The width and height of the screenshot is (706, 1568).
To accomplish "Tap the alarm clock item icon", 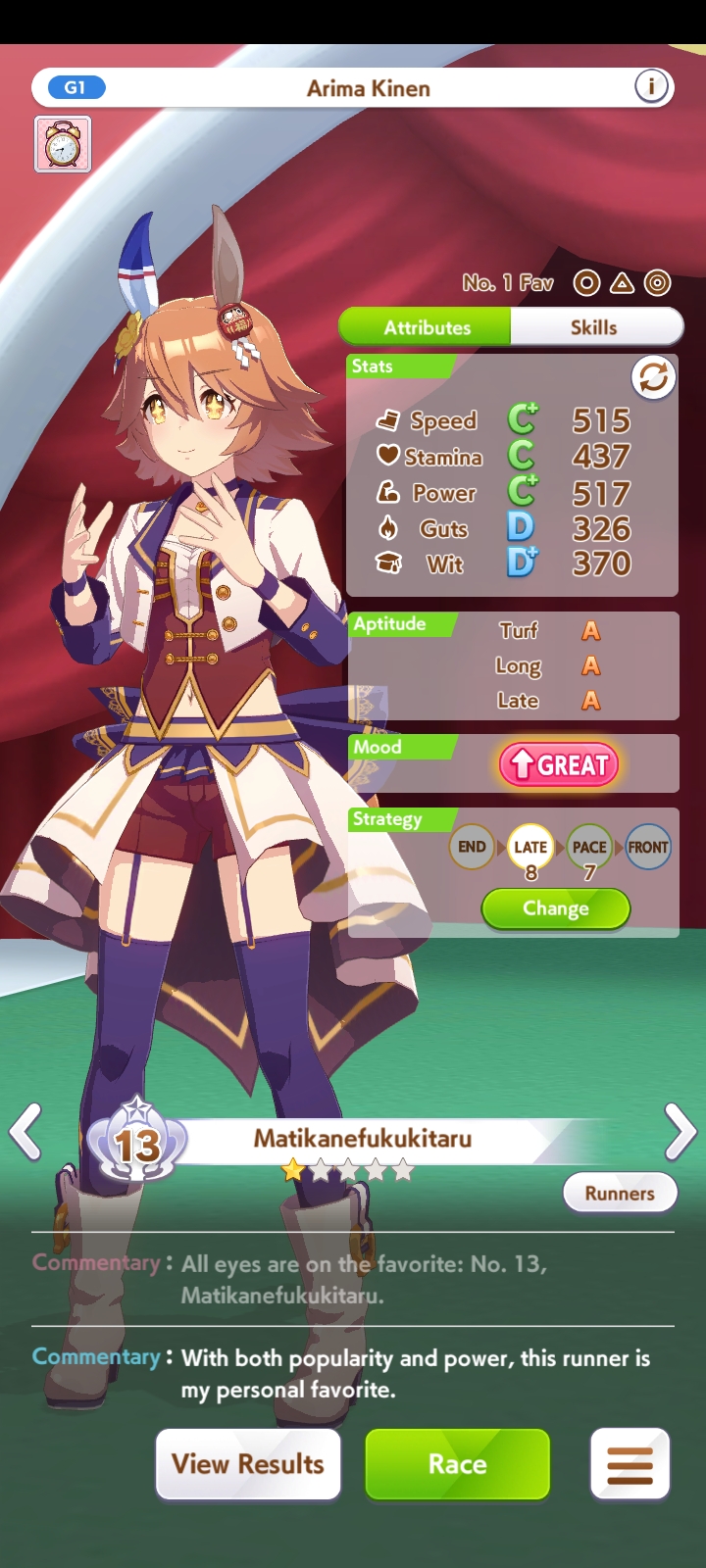I will (x=63, y=144).
